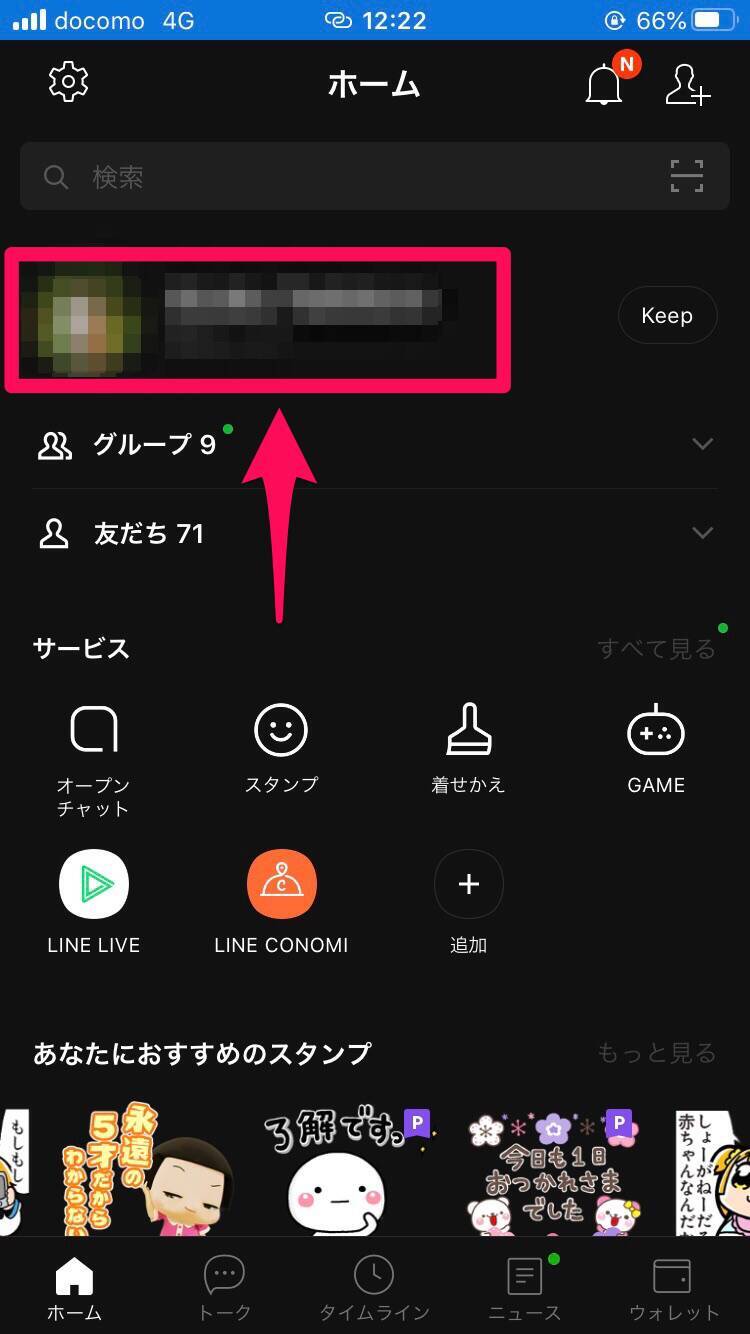The image size is (750, 1334).
Task: Tap もっと見る for recommended stamps
Action: click(x=656, y=1053)
